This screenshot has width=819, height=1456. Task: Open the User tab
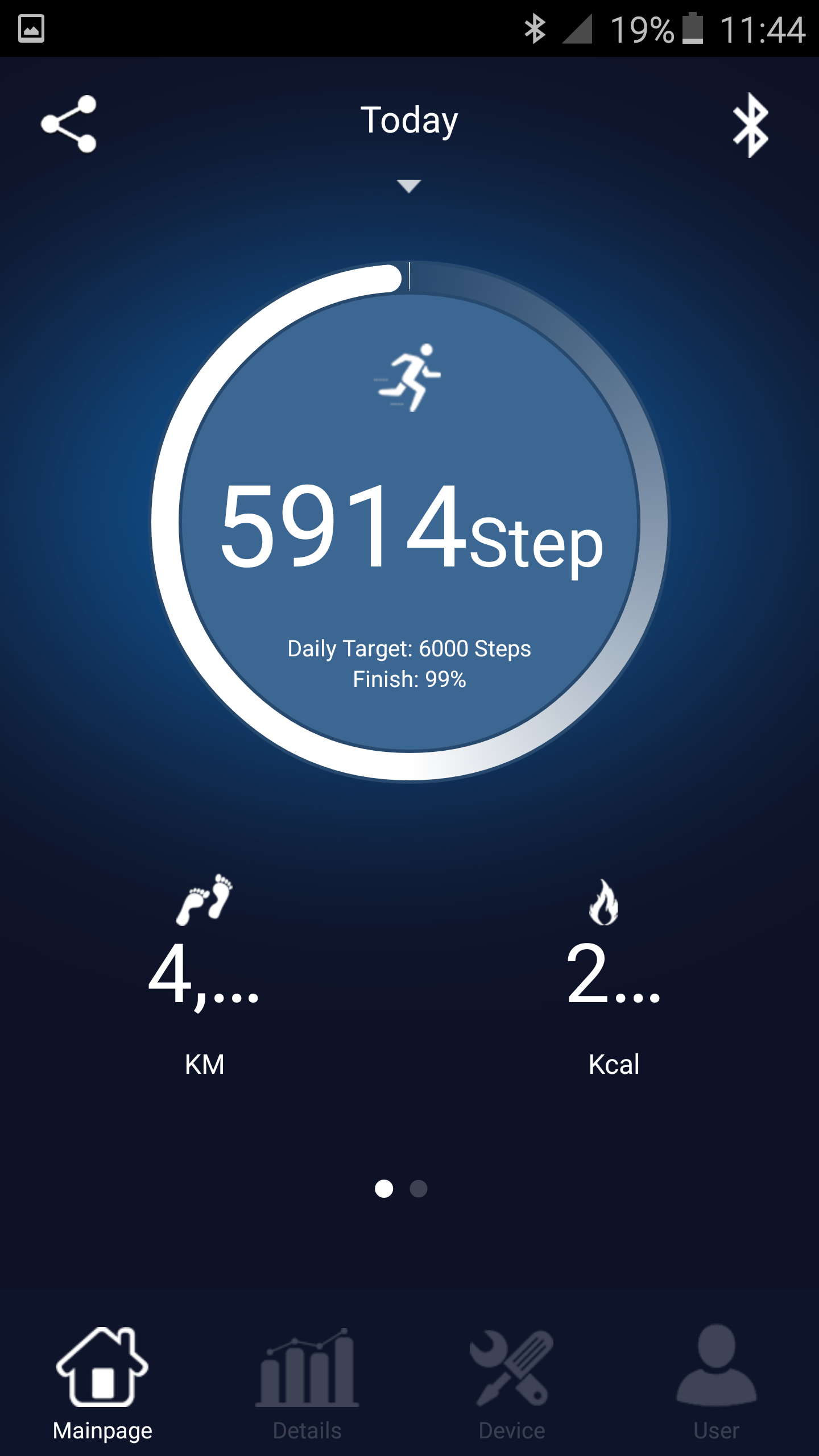(x=717, y=1383)
